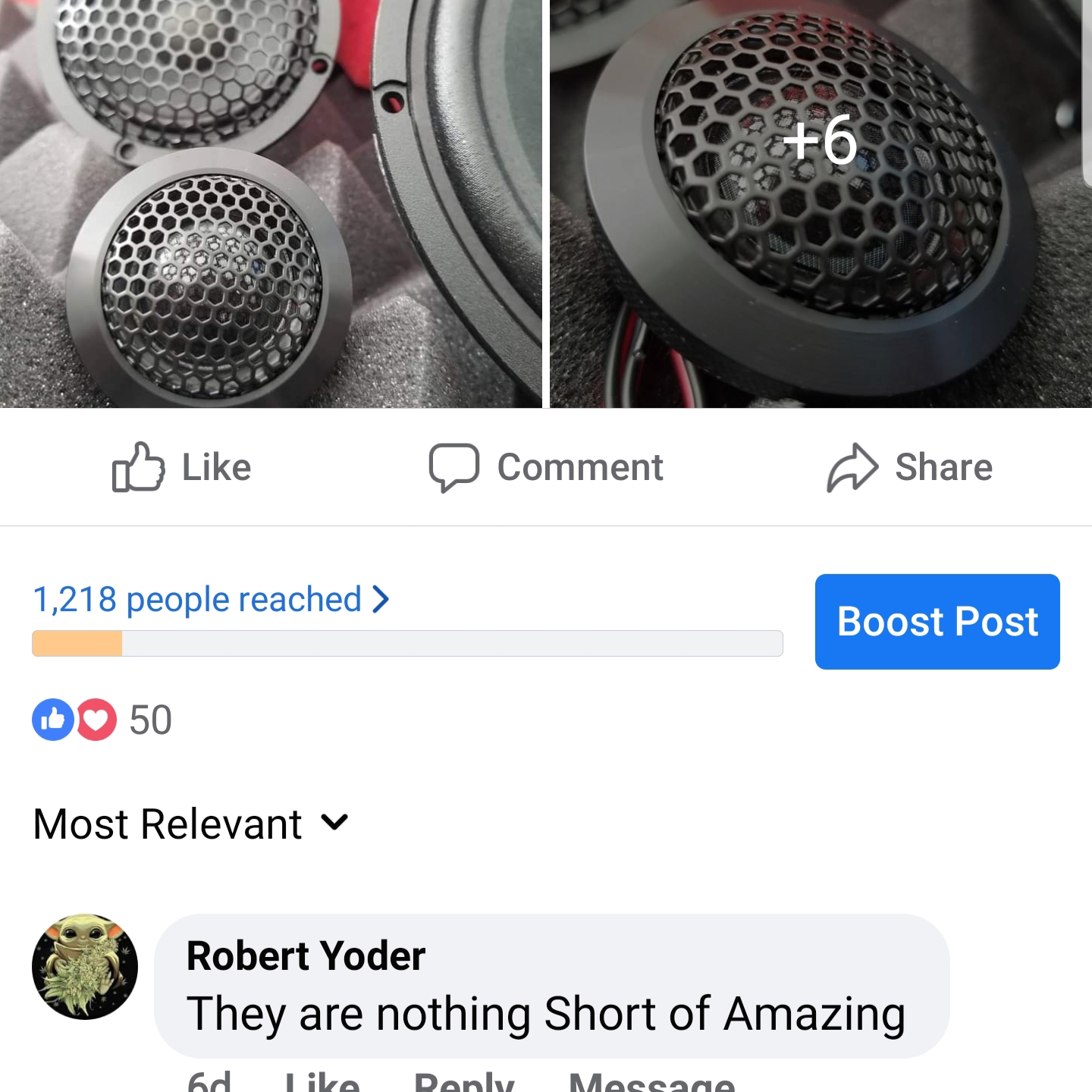Open the left speaker photo
The image size is (1092, 1092).
(x=271, y=203)
